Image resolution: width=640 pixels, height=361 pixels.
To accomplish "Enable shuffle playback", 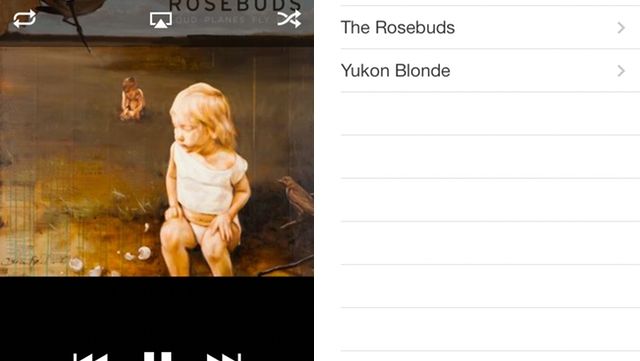I will pos(289,19).
